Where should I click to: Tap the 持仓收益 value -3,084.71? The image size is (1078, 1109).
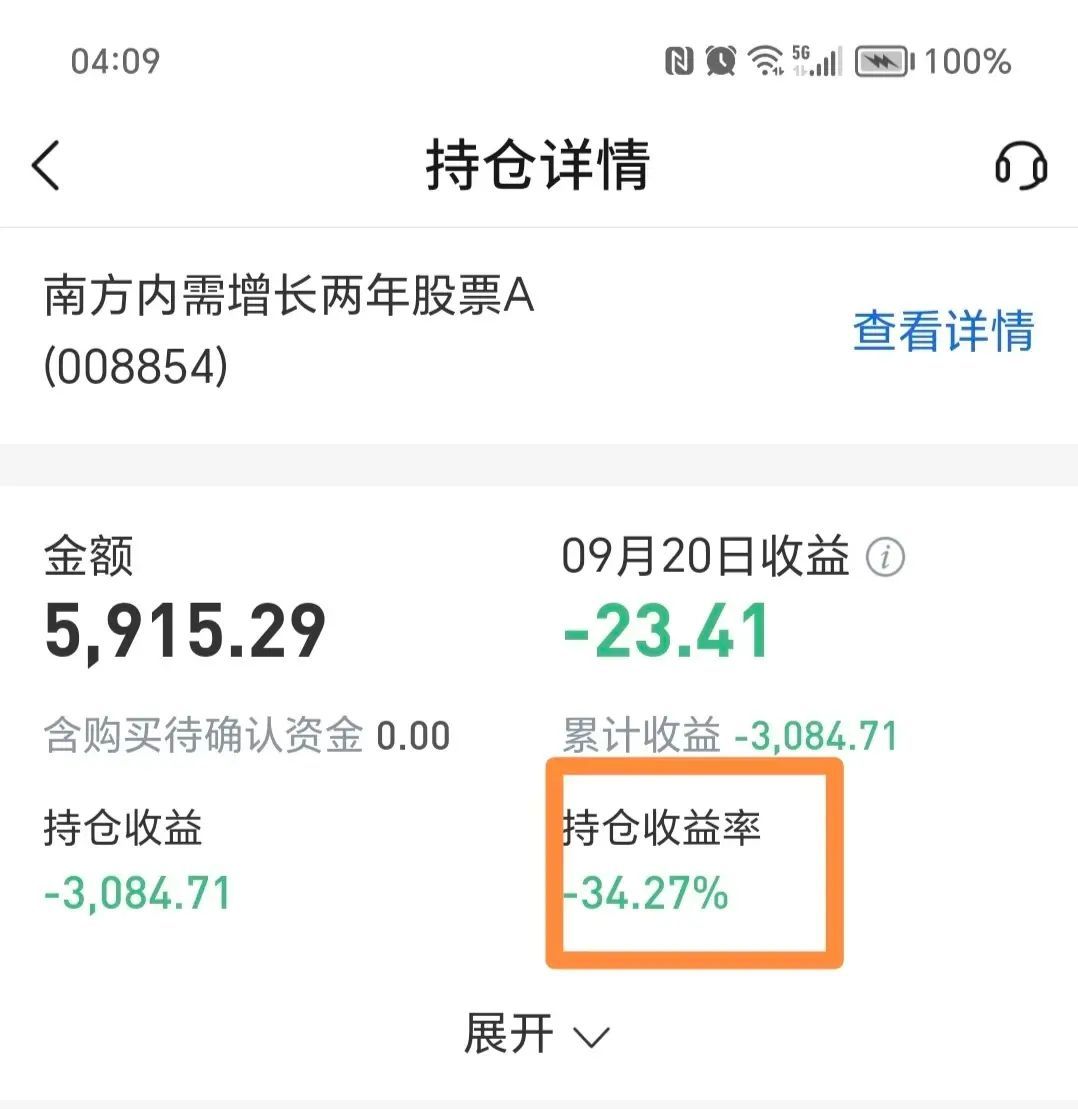[x=137, y=893]
